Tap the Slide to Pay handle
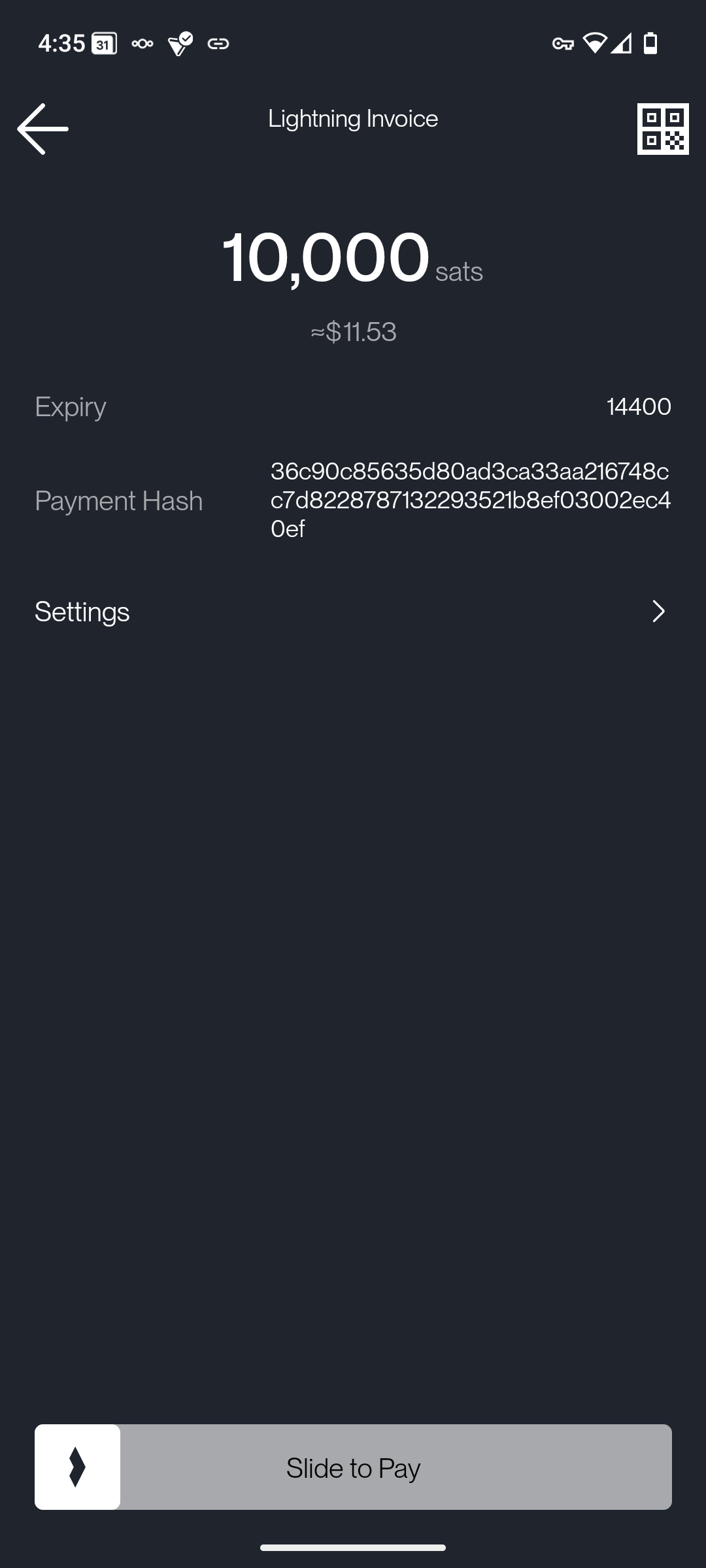Screen dimensions: 706x1568 click(77, 1467)
